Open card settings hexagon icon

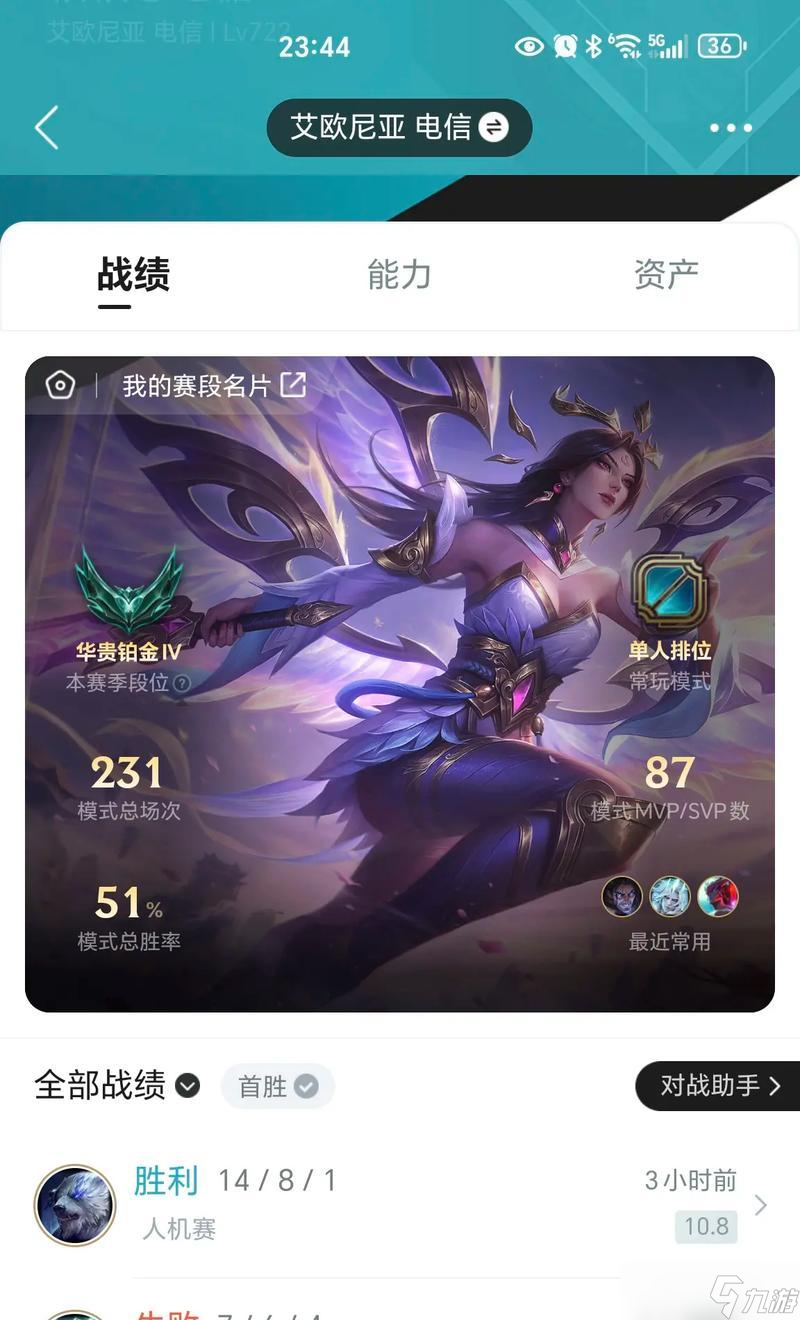[61, 385]
